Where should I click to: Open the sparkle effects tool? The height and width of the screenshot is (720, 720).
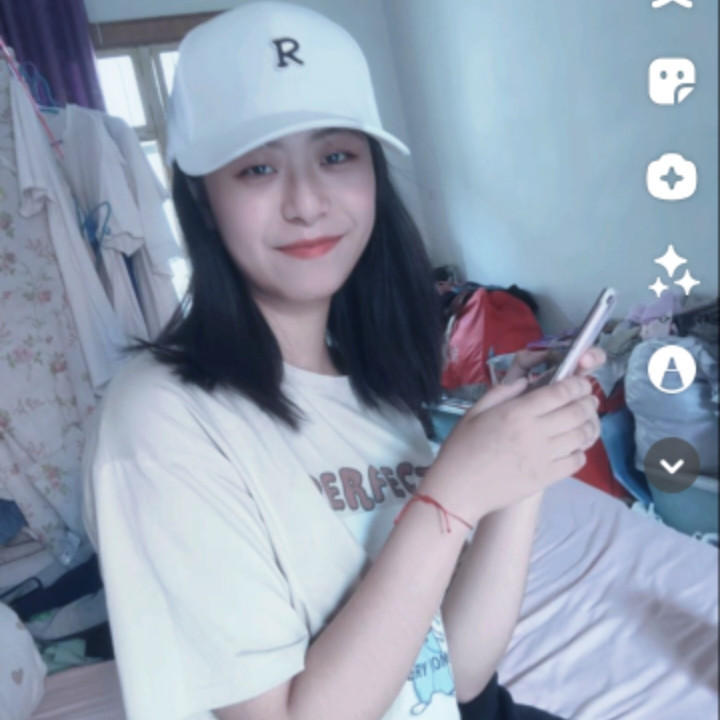click(671, 273)
